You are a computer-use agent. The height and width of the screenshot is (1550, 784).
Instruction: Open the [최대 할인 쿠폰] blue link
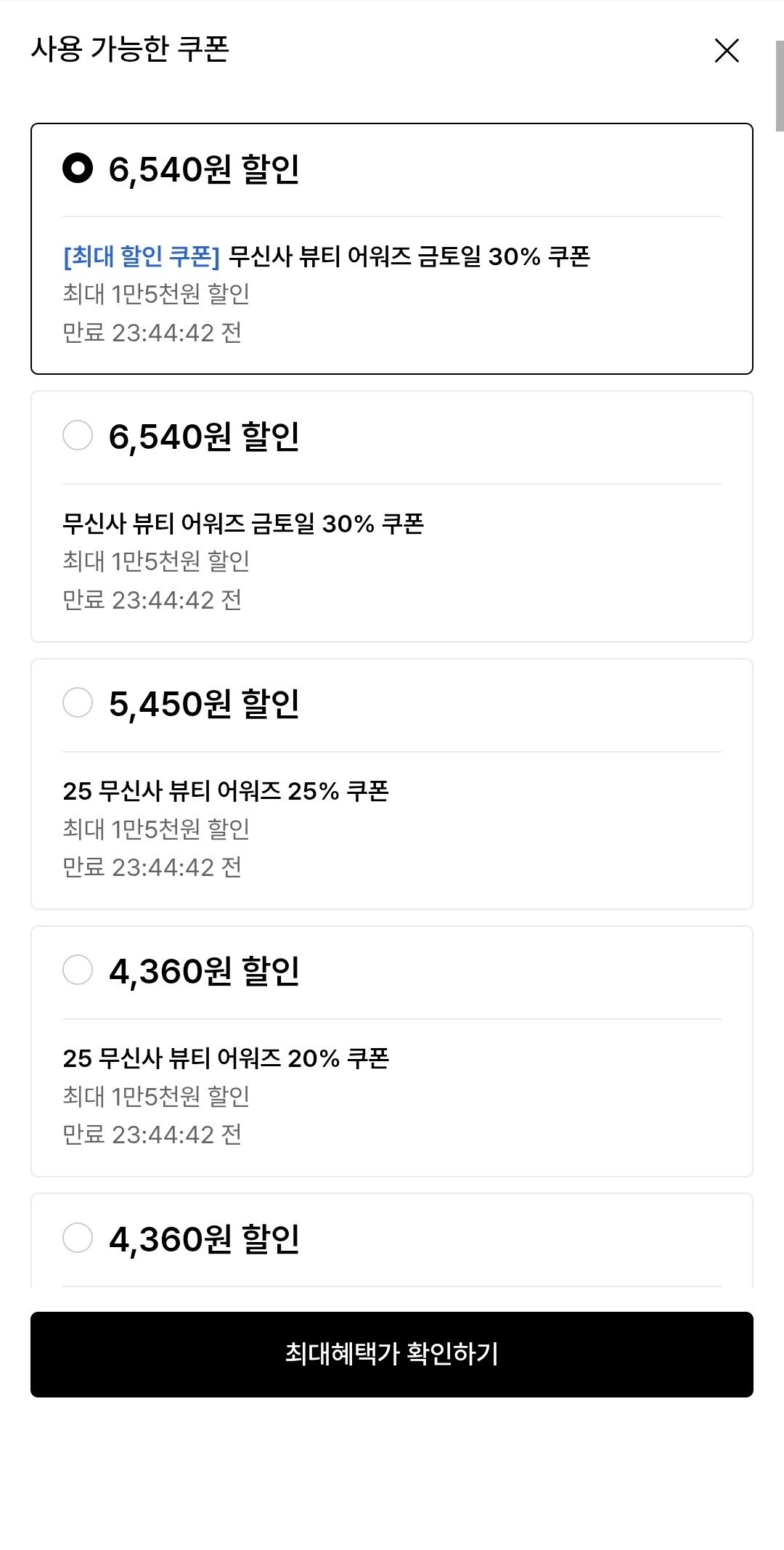coord(138,253)
